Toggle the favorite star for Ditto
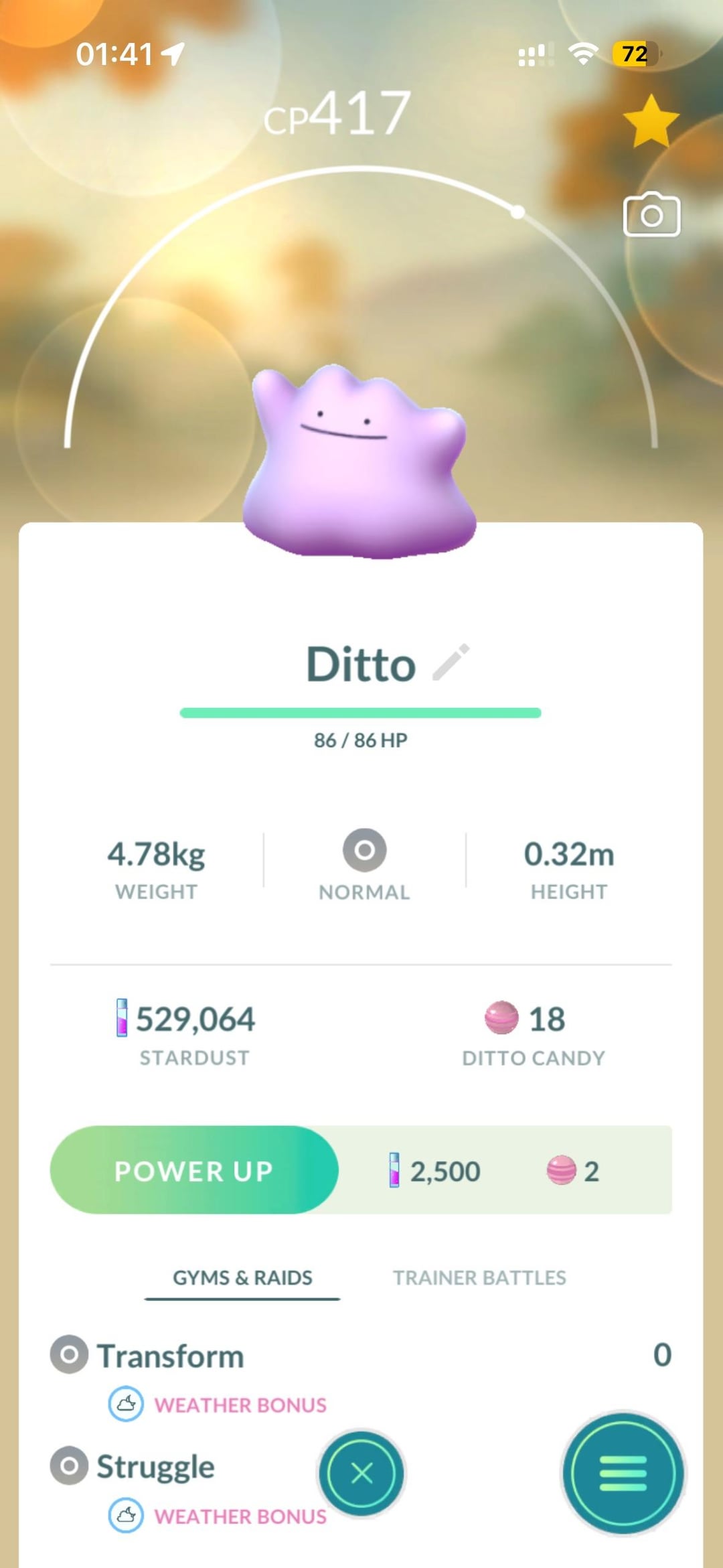Screen dimensions: 723x1568 coord(651,121)
